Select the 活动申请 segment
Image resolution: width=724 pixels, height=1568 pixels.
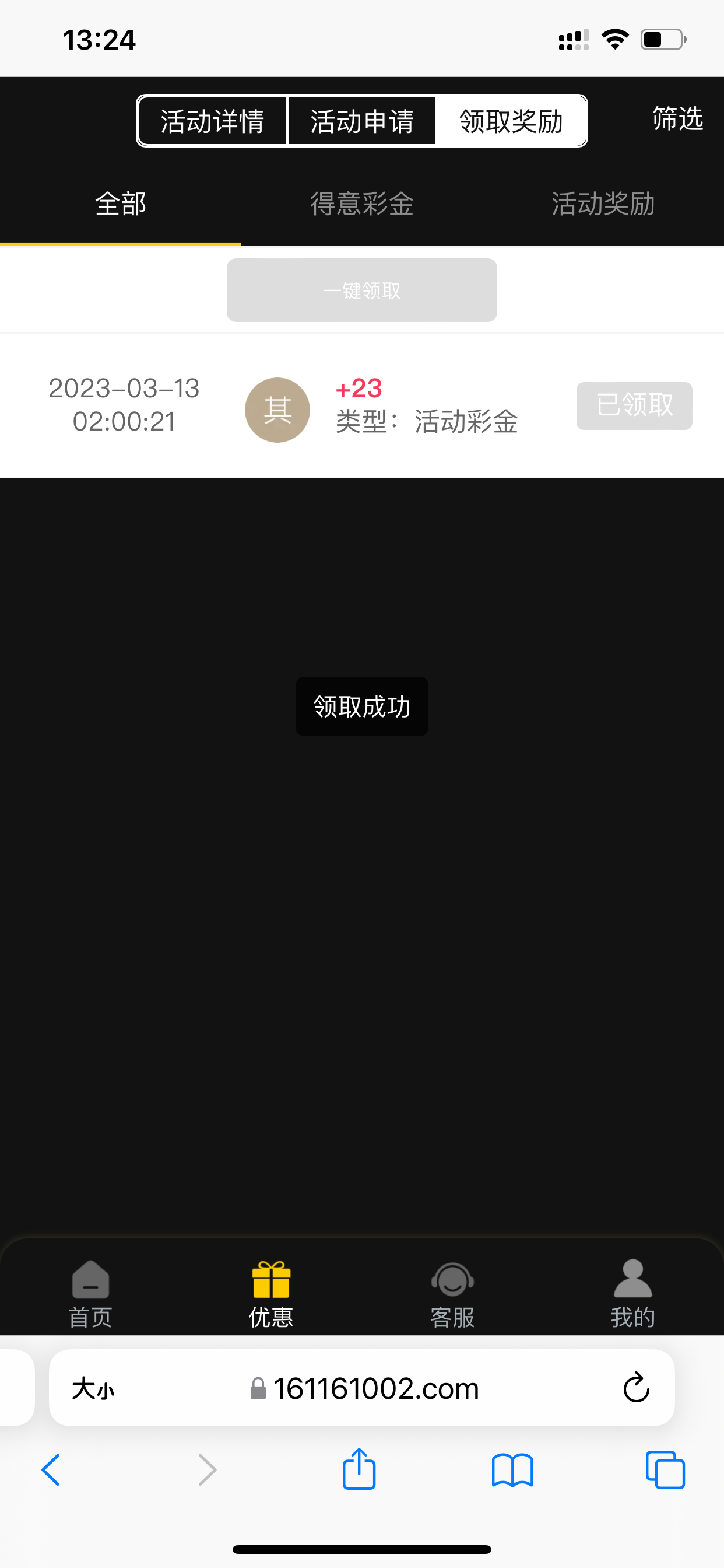(362, 121)
